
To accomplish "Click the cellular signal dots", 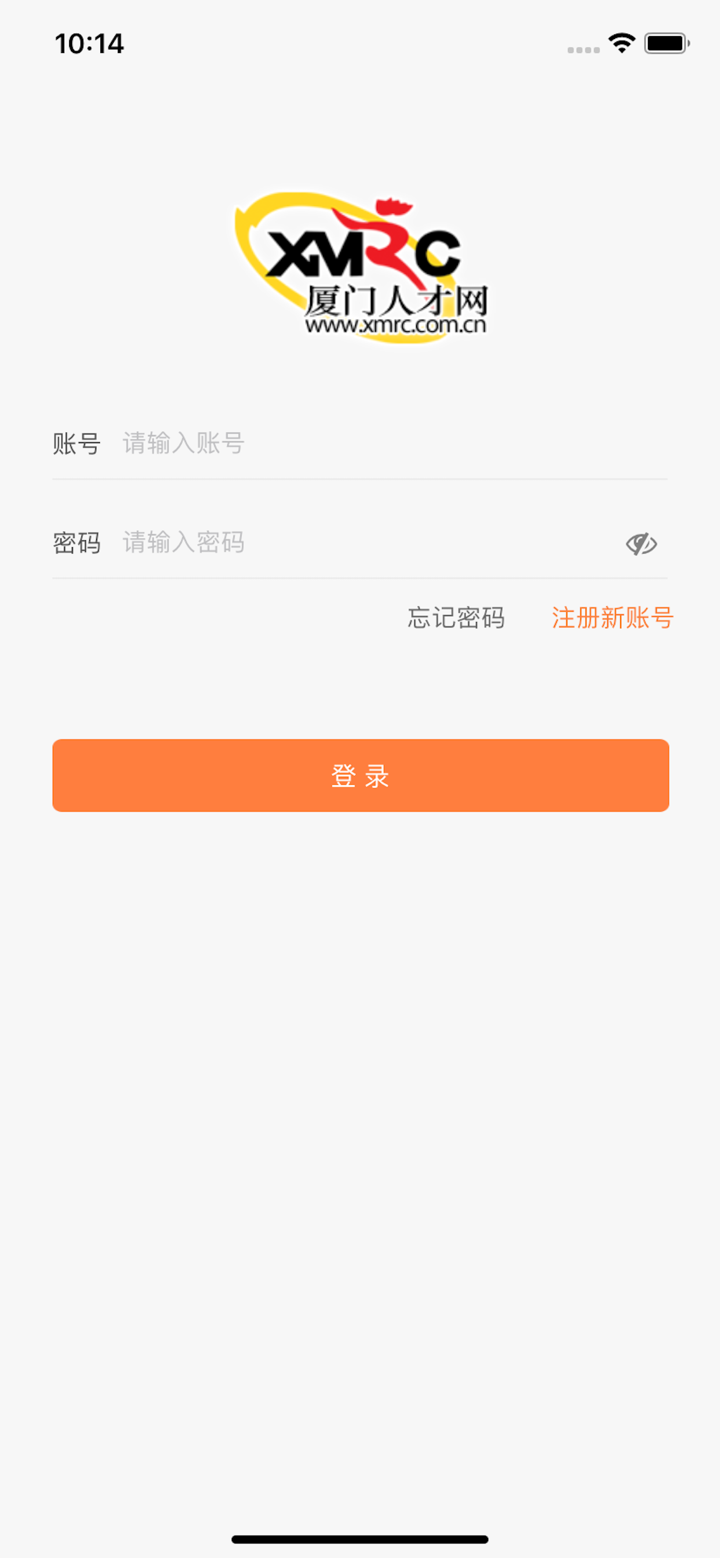I will pyautogui.click(x=583, y=49).
